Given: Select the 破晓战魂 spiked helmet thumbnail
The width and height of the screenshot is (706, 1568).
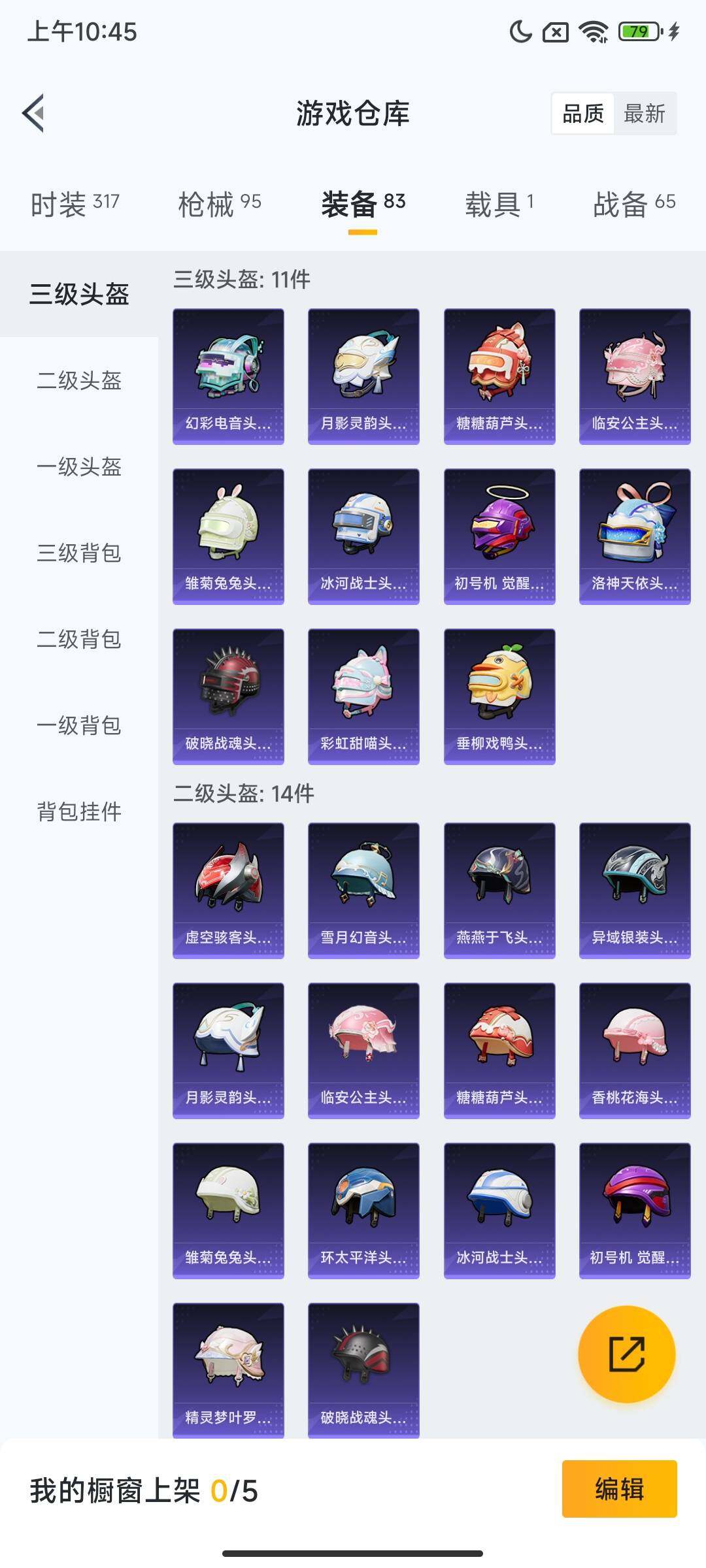Looking at the screenshot, I should click(227, 694).
